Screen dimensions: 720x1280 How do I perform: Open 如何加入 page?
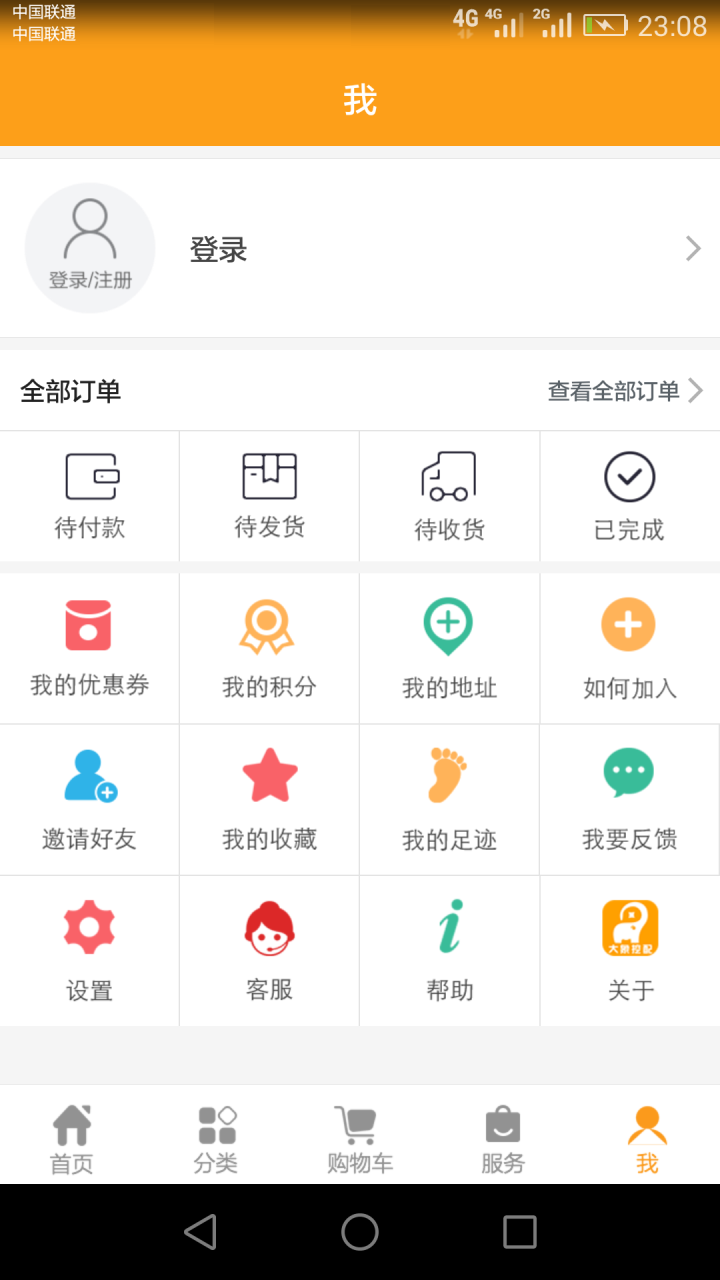click(630, 648)
